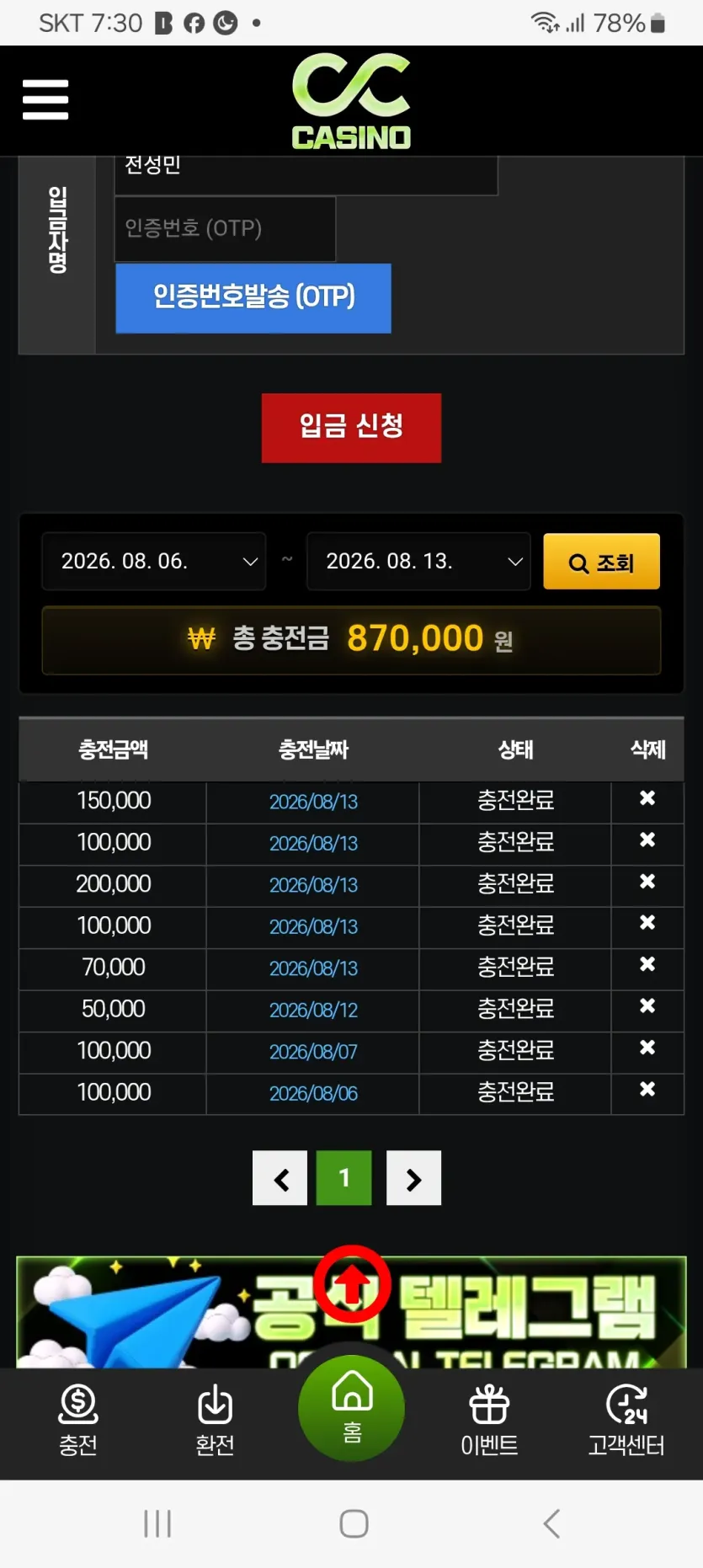Delete the 200,000 charge row
The width and height of the screenshot is (703, 1568).
(647, 882)
